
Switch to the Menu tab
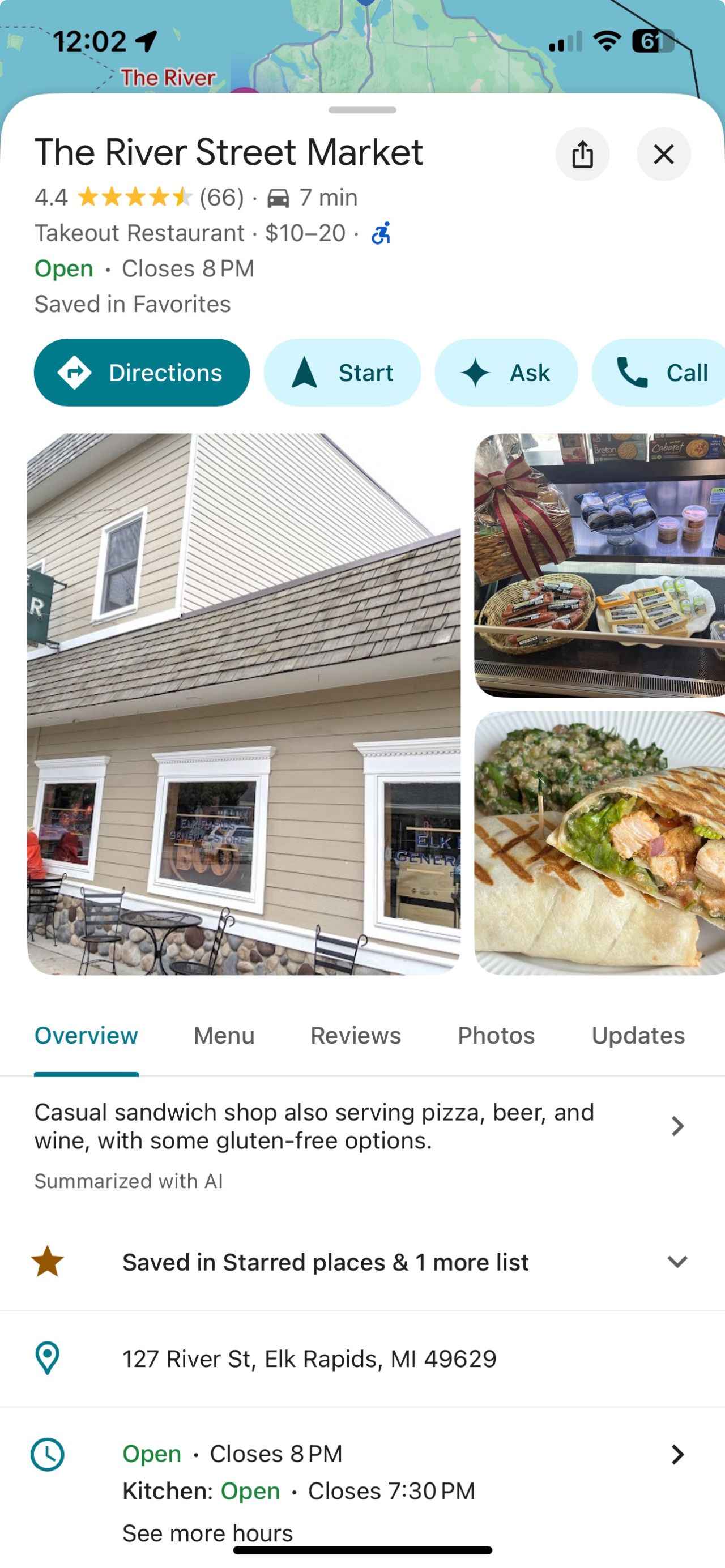point(224,1035)
